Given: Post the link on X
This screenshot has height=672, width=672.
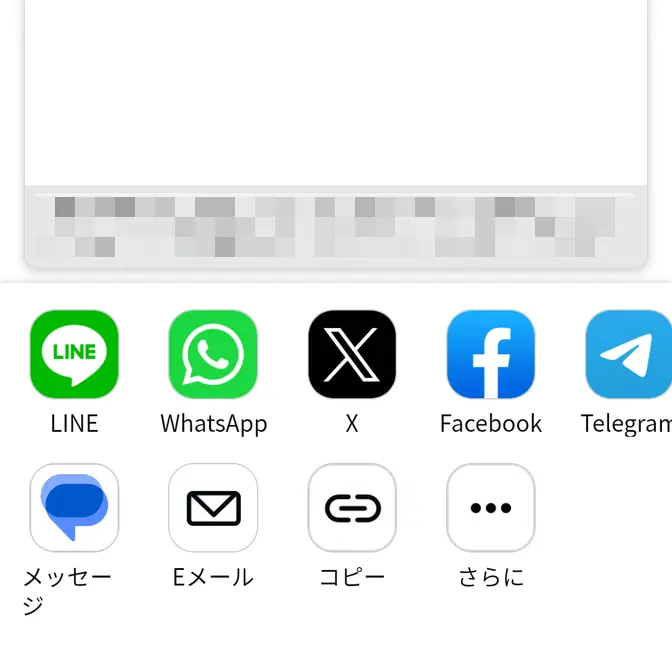Looking at the screenshot, I should point(352,354).
